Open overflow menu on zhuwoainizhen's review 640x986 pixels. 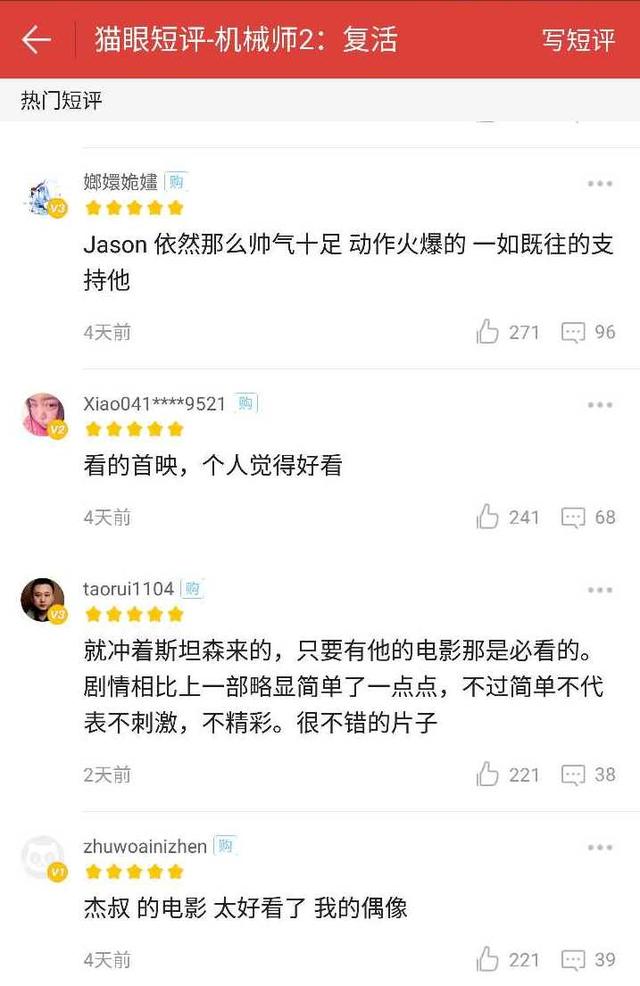[600, 848]
